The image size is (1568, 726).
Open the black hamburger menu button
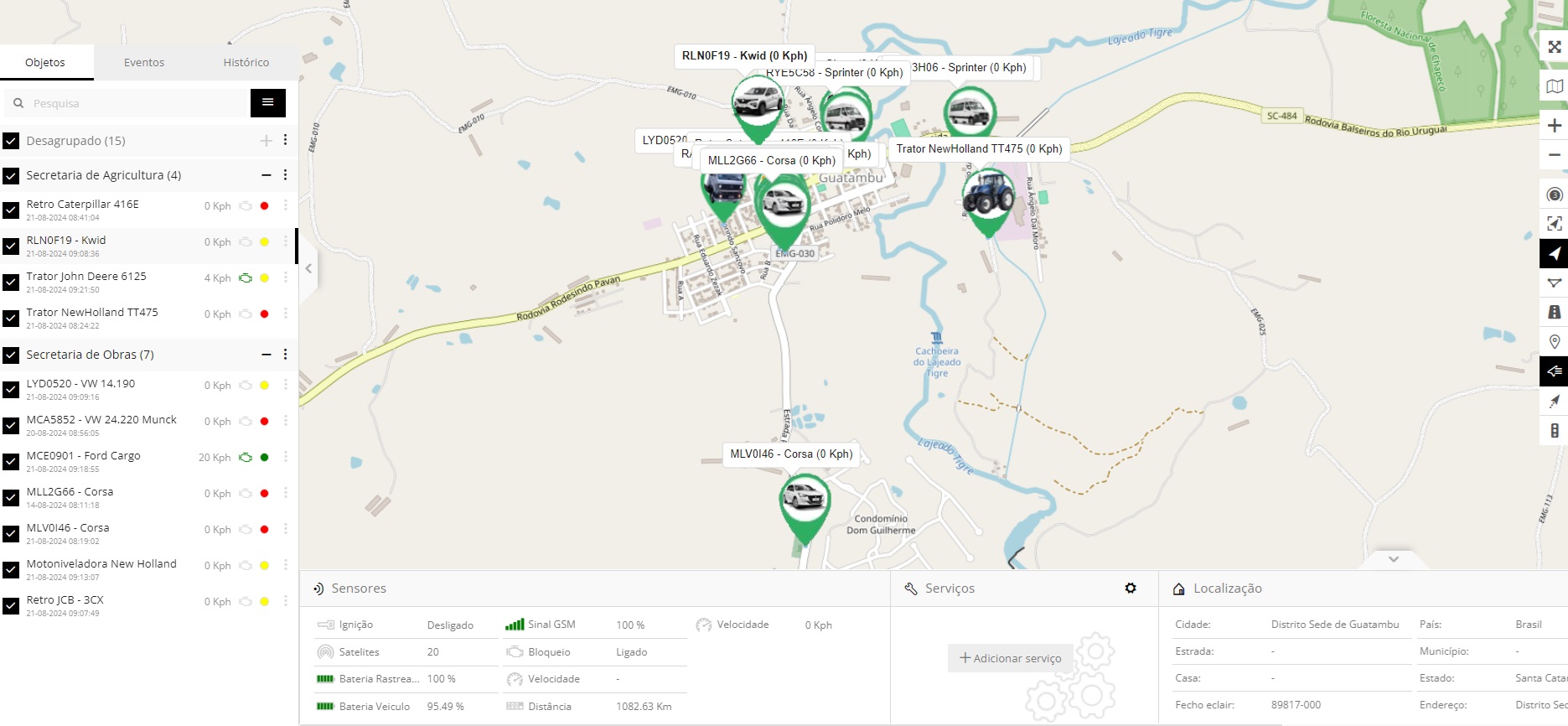[268, 102]
